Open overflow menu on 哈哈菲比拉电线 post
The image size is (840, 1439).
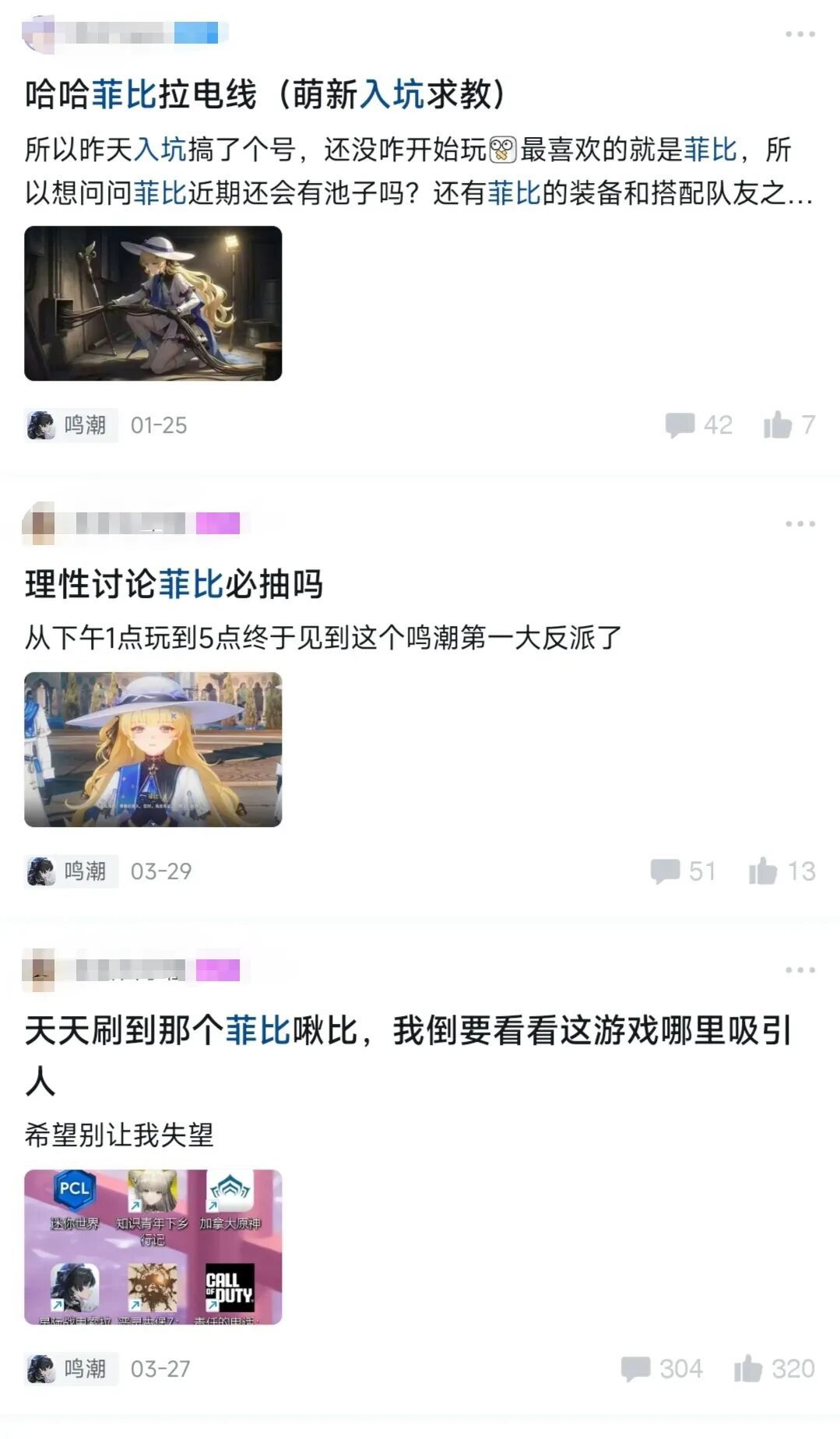click(x=800, y=34)
